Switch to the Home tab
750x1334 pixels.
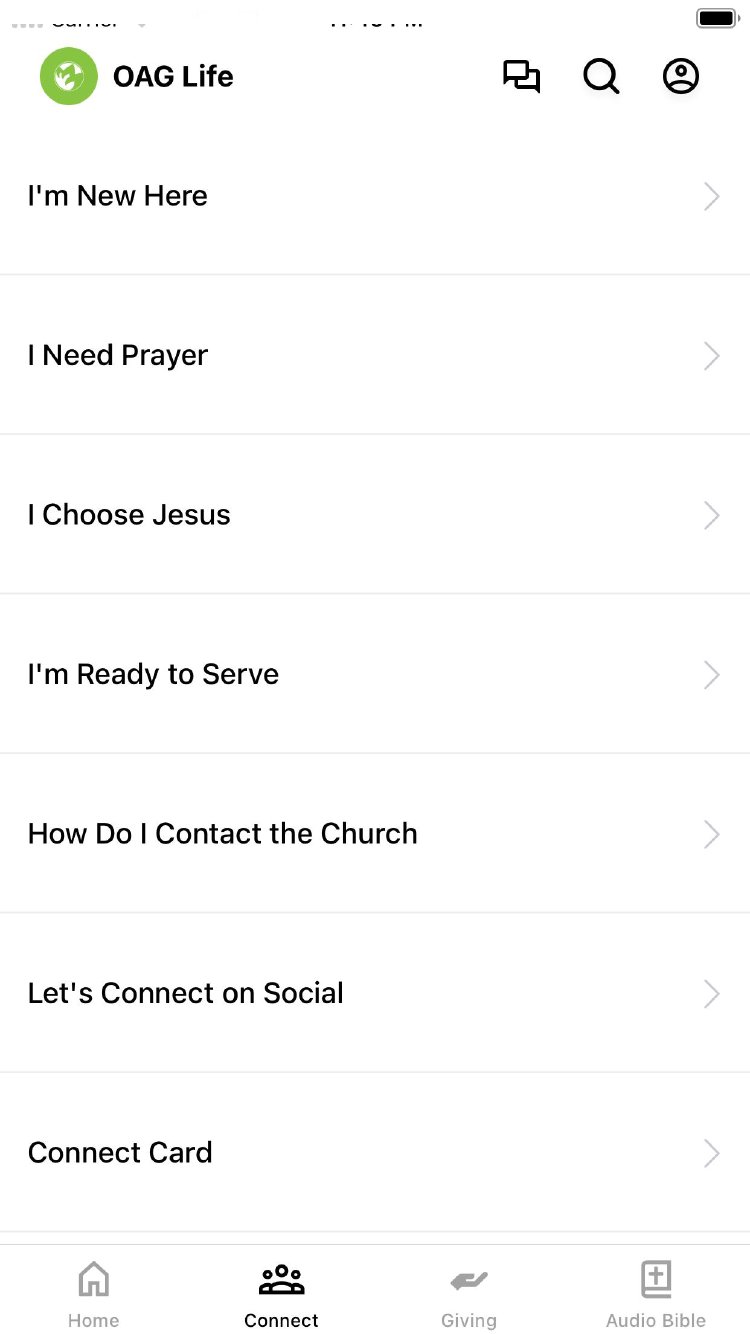click(x=94, y=1293)
